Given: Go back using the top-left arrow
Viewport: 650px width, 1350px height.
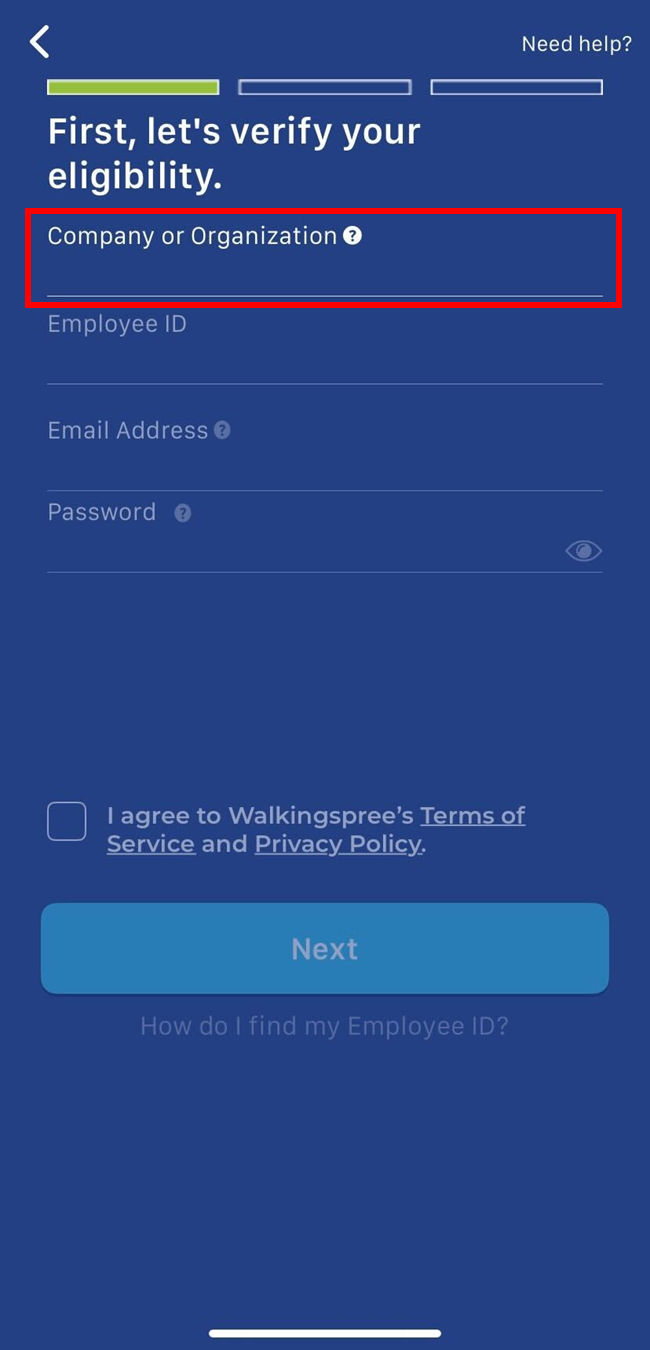Looking at the screenshot, I should click(x=39, y=42).
